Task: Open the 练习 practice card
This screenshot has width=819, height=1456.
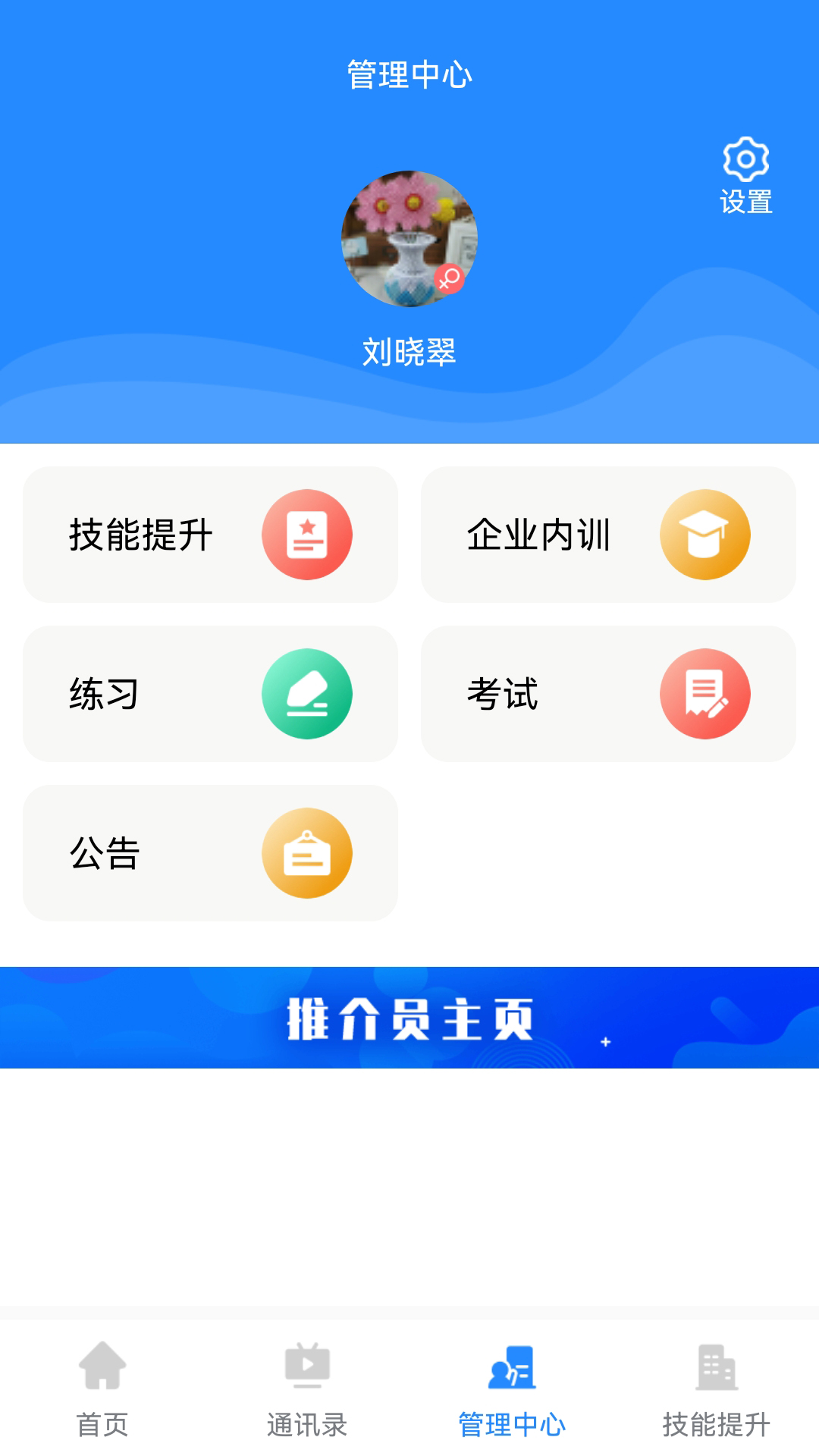Action: [x=210, y=694]
